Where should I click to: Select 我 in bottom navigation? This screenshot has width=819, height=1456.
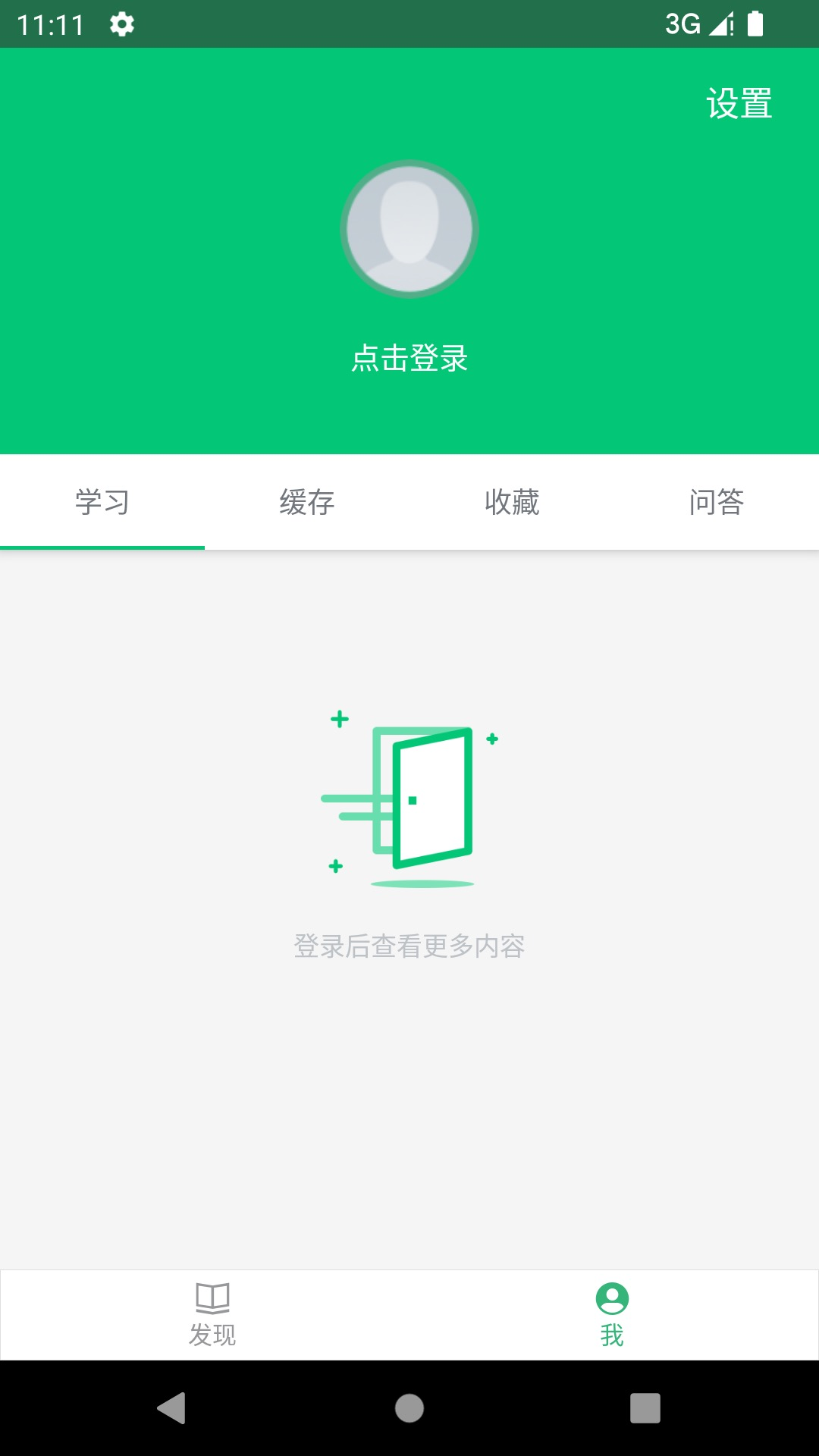coord(612,1314)
